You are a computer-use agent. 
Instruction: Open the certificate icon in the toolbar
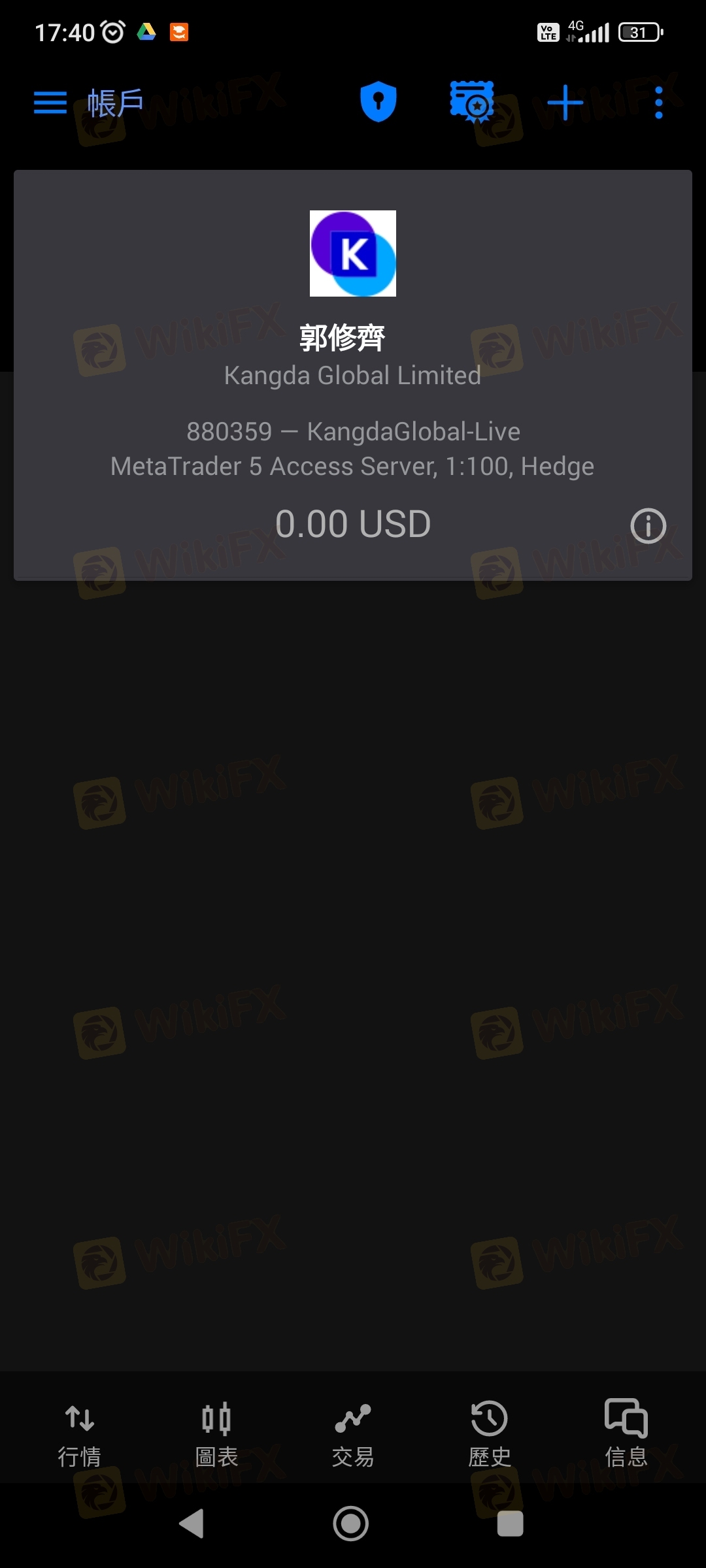pyautogui.click(x=472, y=102)
